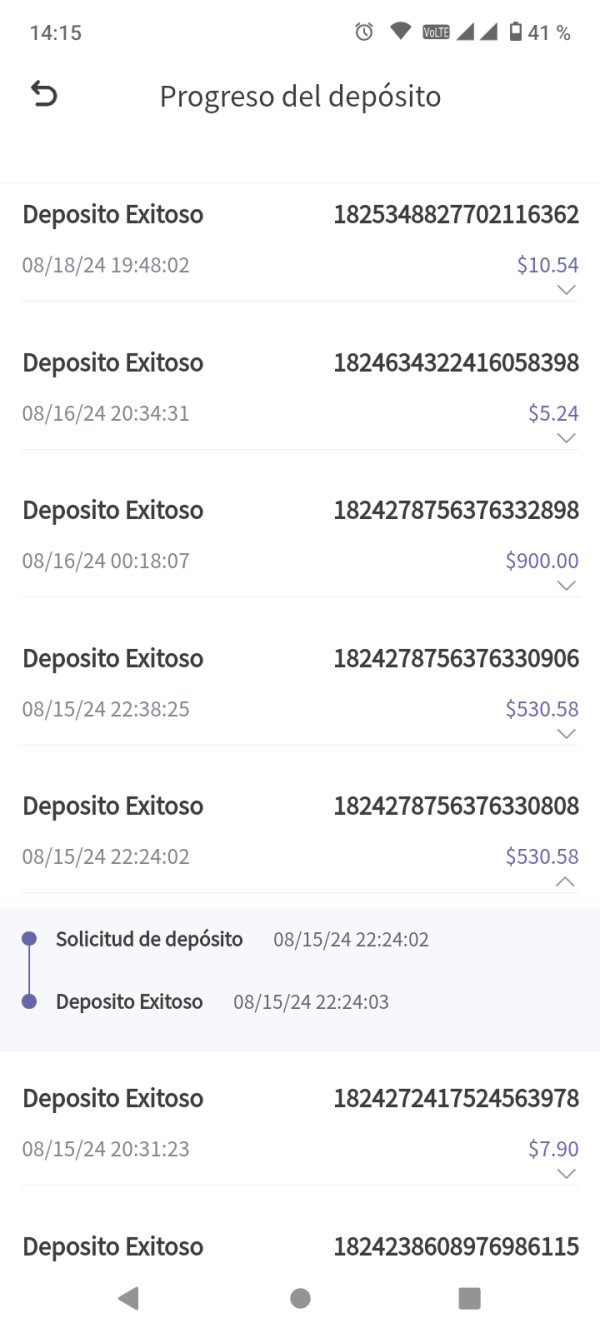This screenshot has width=600, height=1333.
Task: Open the recent apps view
Action: pos(469,1298)
